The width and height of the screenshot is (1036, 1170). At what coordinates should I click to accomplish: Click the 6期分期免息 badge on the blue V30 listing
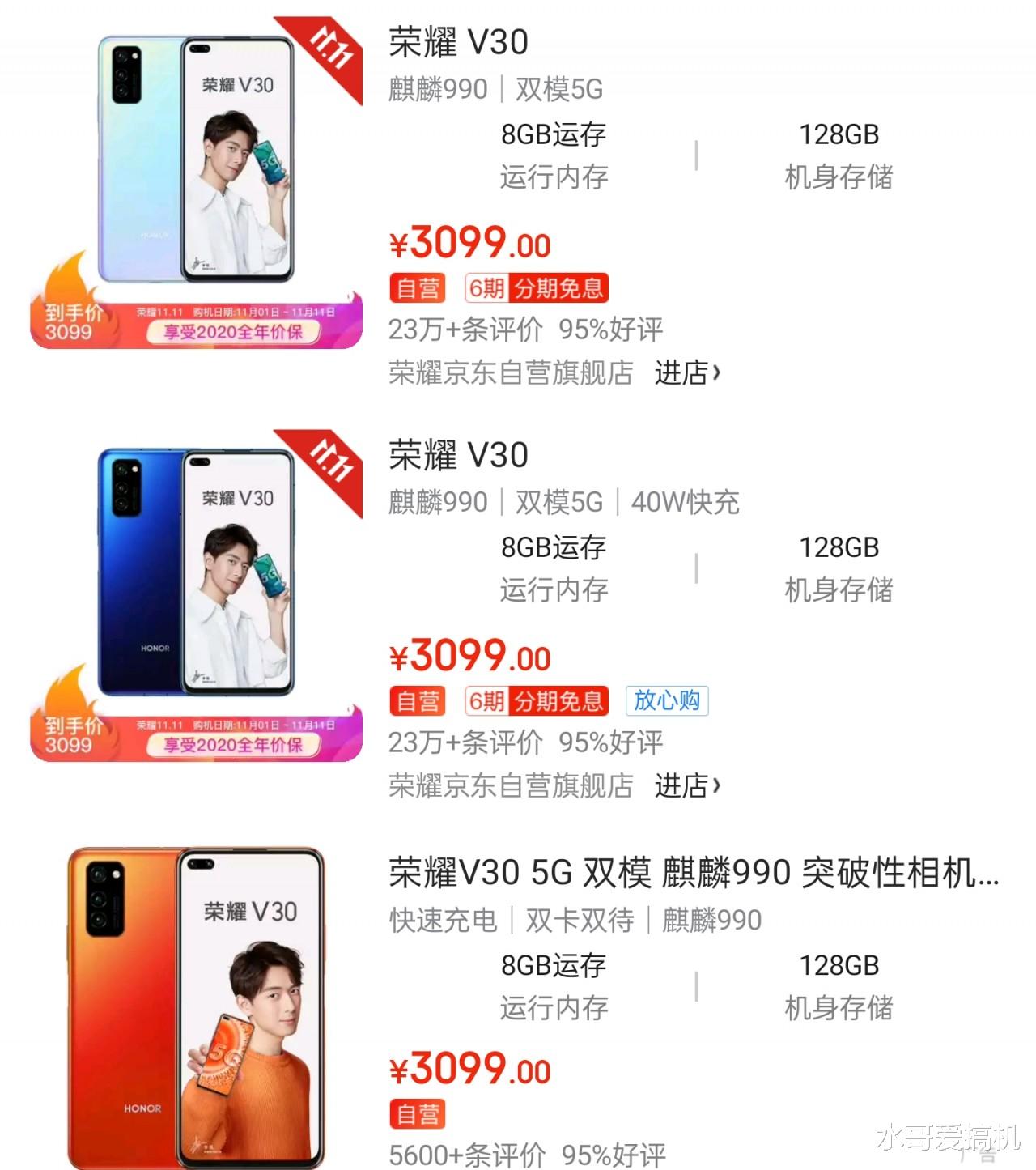coord(537,701)
